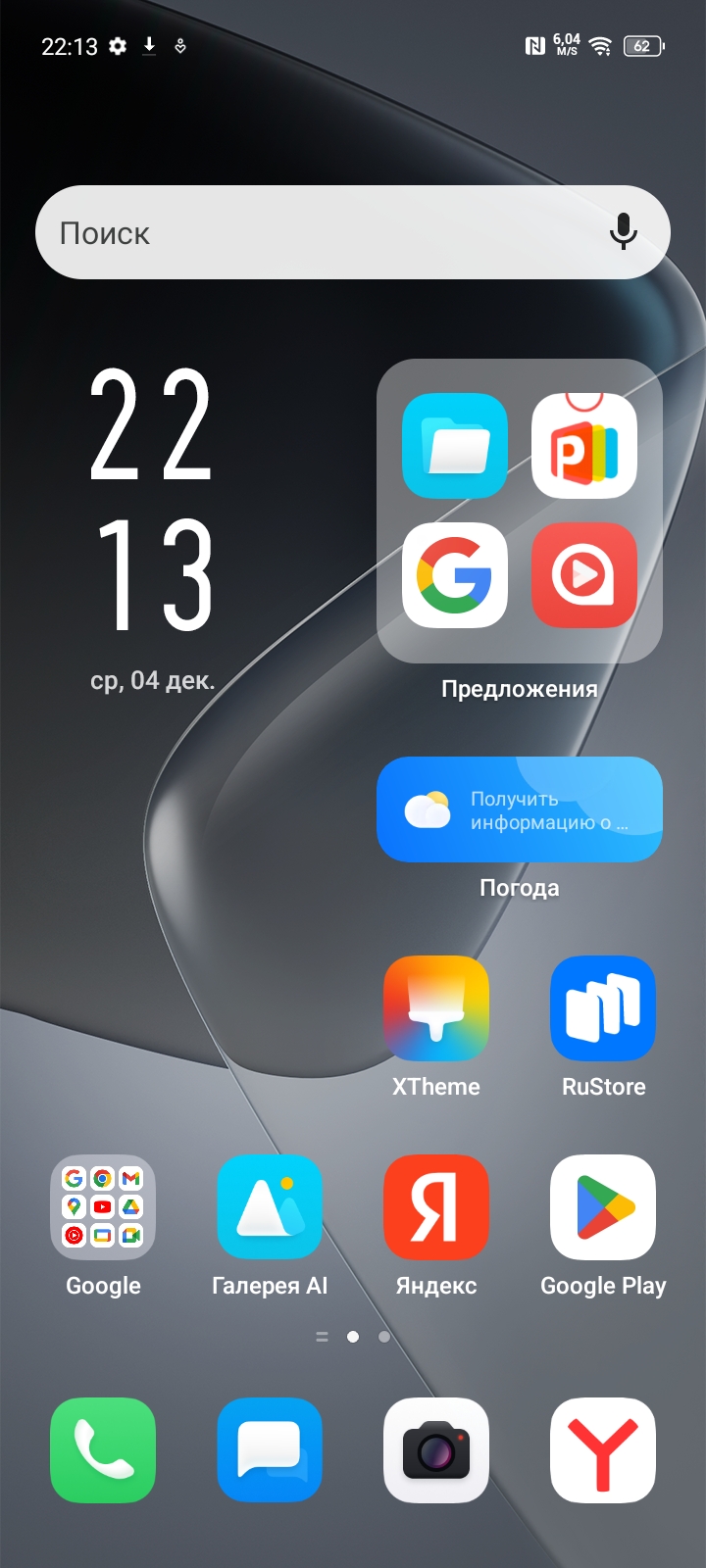Open the Яндекс app

[x=436, y=1207]
